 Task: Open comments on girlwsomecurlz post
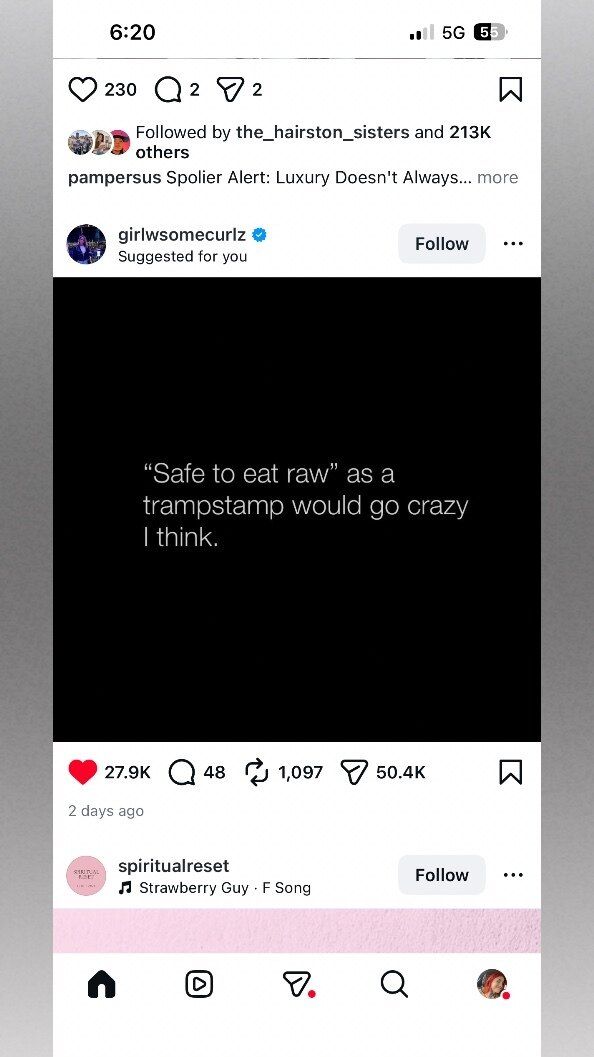pyautogui.click(x=181, y=773)
